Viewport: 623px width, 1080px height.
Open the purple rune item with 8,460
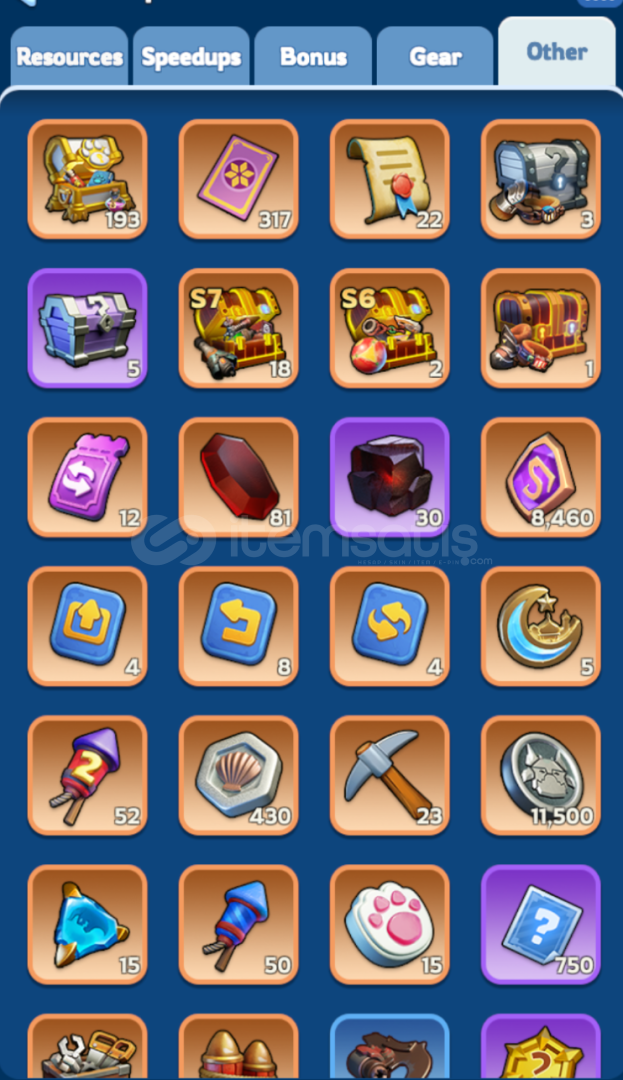click(541, 477)
